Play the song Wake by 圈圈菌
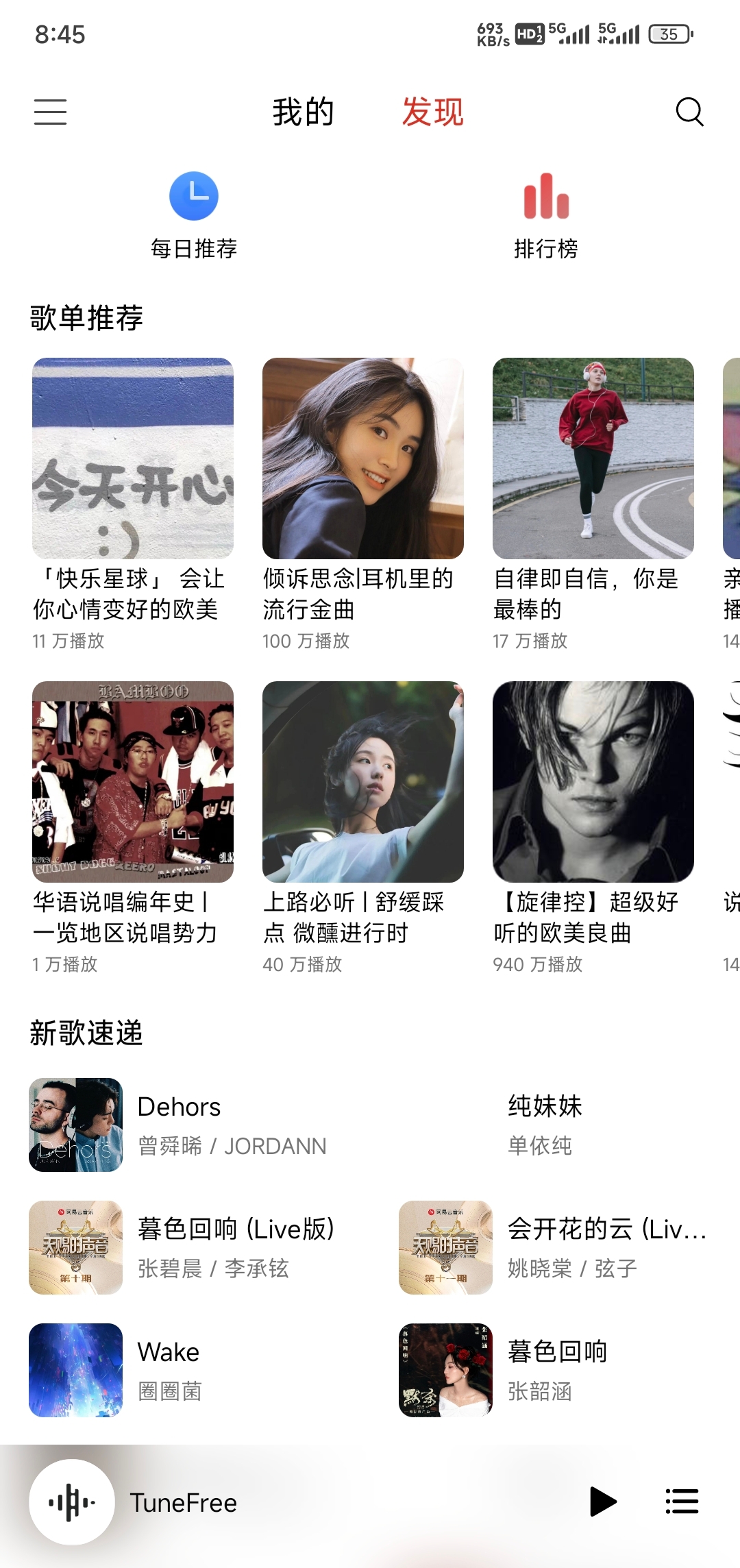Viewport: 740px width, 1568px height. 206,1370
